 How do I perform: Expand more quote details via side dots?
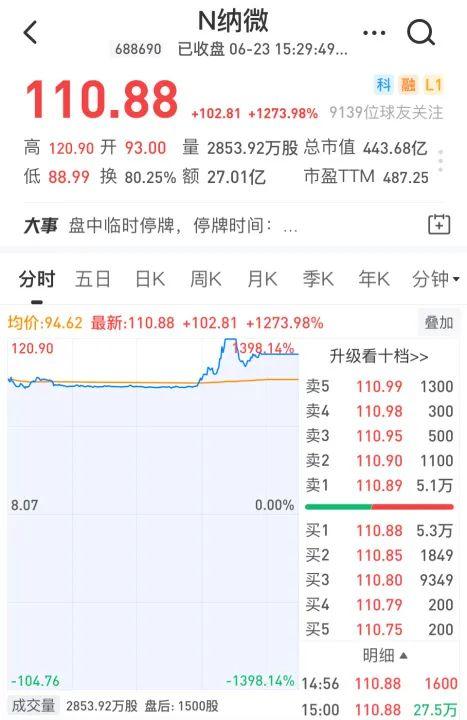440,162
